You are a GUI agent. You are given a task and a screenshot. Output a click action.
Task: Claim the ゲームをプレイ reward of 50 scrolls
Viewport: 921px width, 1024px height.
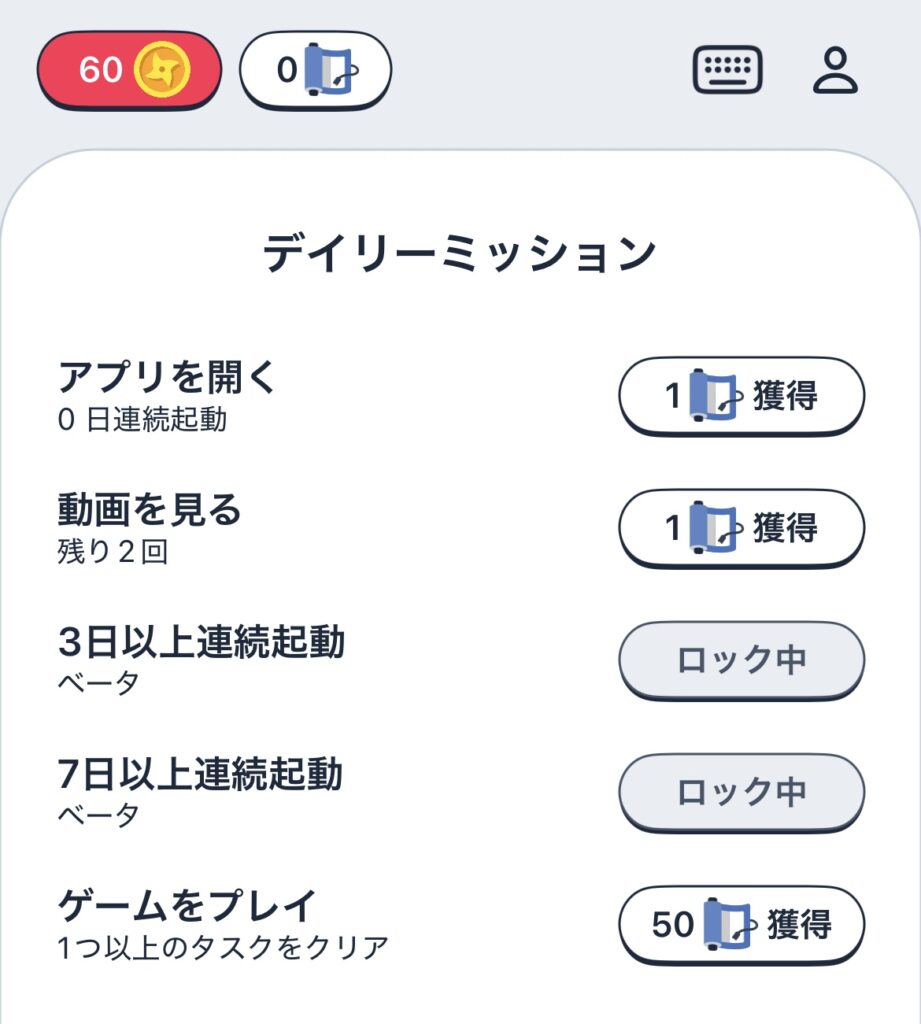point(741,924)
